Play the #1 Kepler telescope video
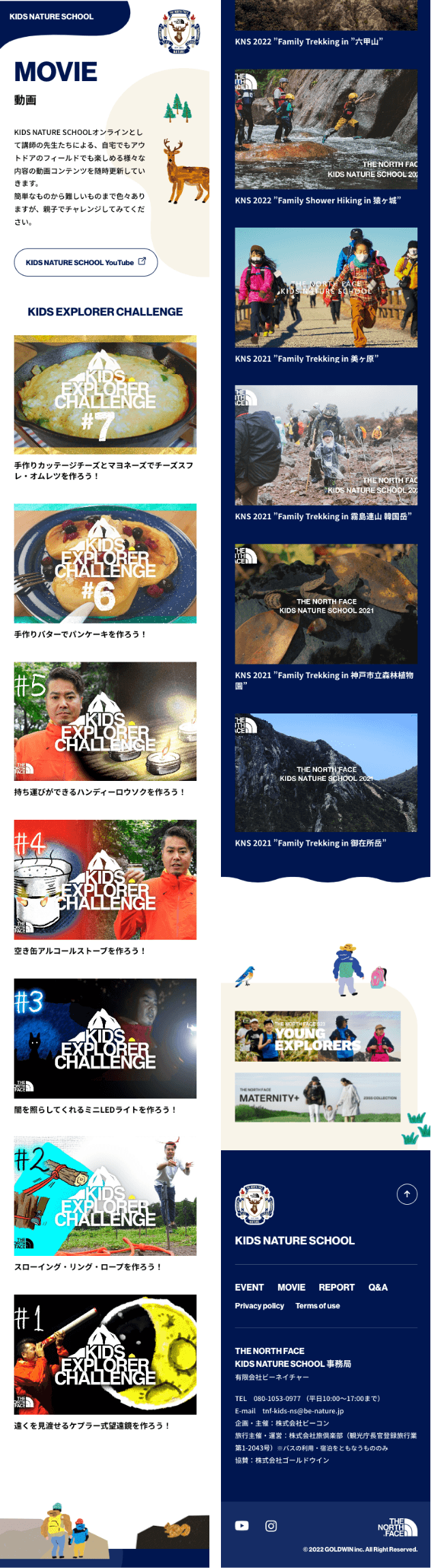431x1568 pixels. pos(105,1354)
